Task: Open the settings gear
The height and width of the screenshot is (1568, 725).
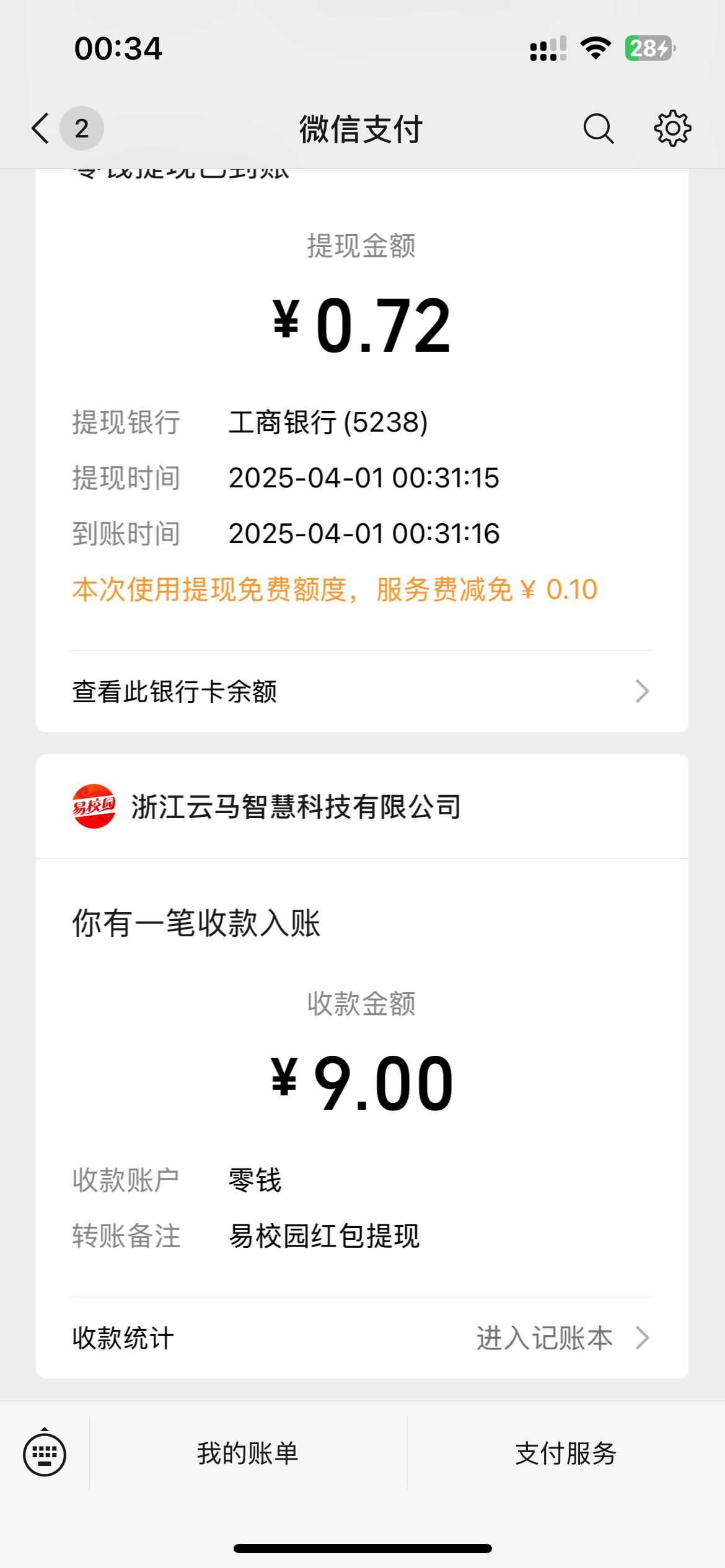Action: pyautogui.click(x=672, y=129)
